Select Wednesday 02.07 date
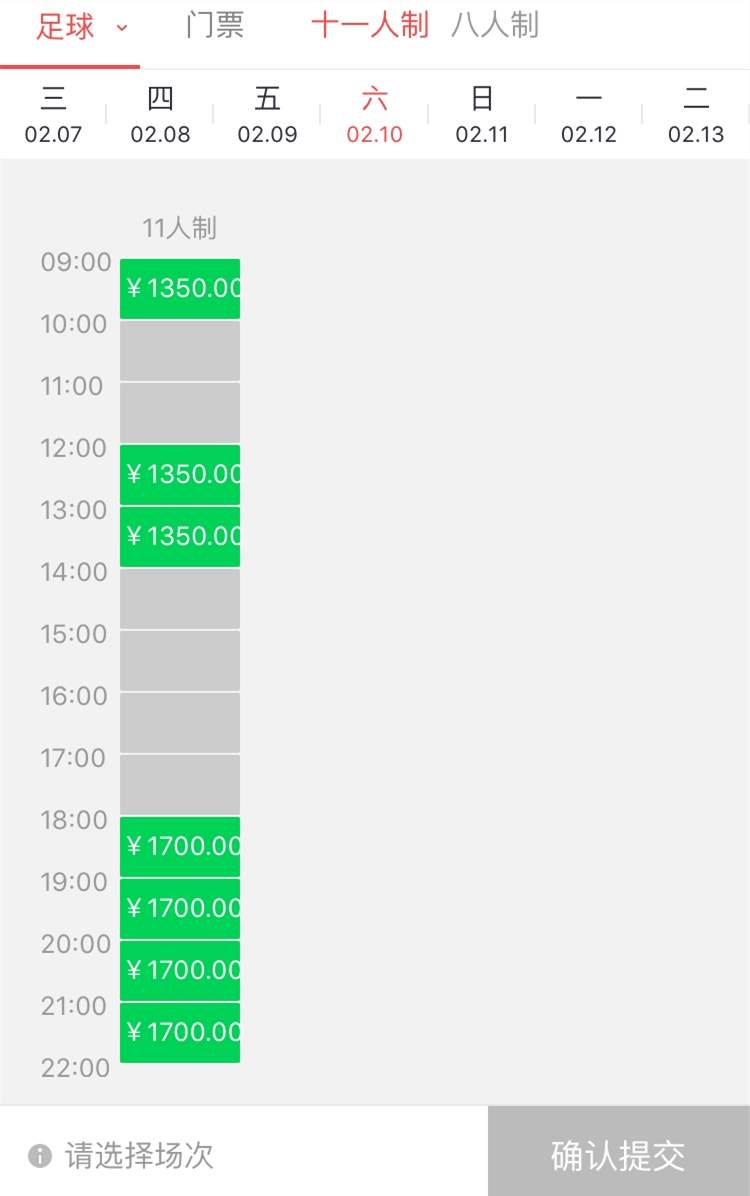This screenshot has width=750, height=1196. pos(53,115)
